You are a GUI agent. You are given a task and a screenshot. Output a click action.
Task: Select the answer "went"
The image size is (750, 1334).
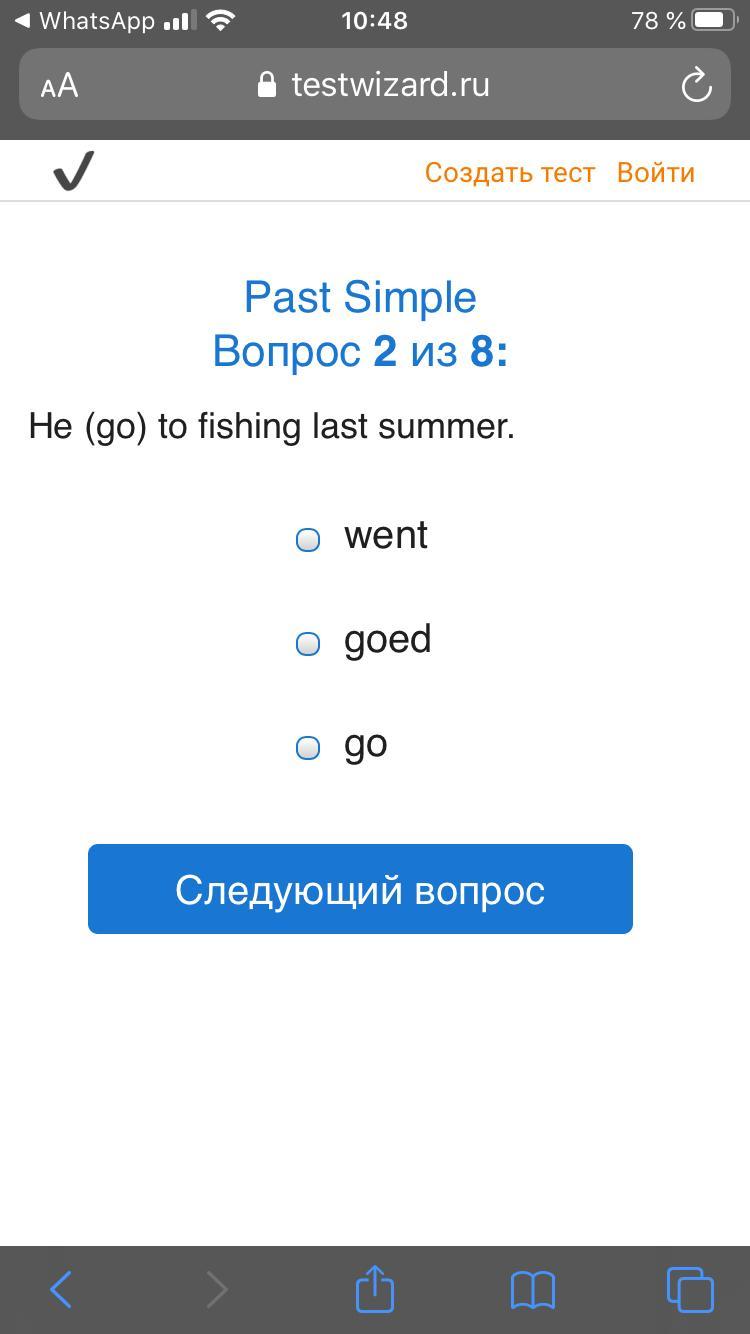tap(308, 540)
